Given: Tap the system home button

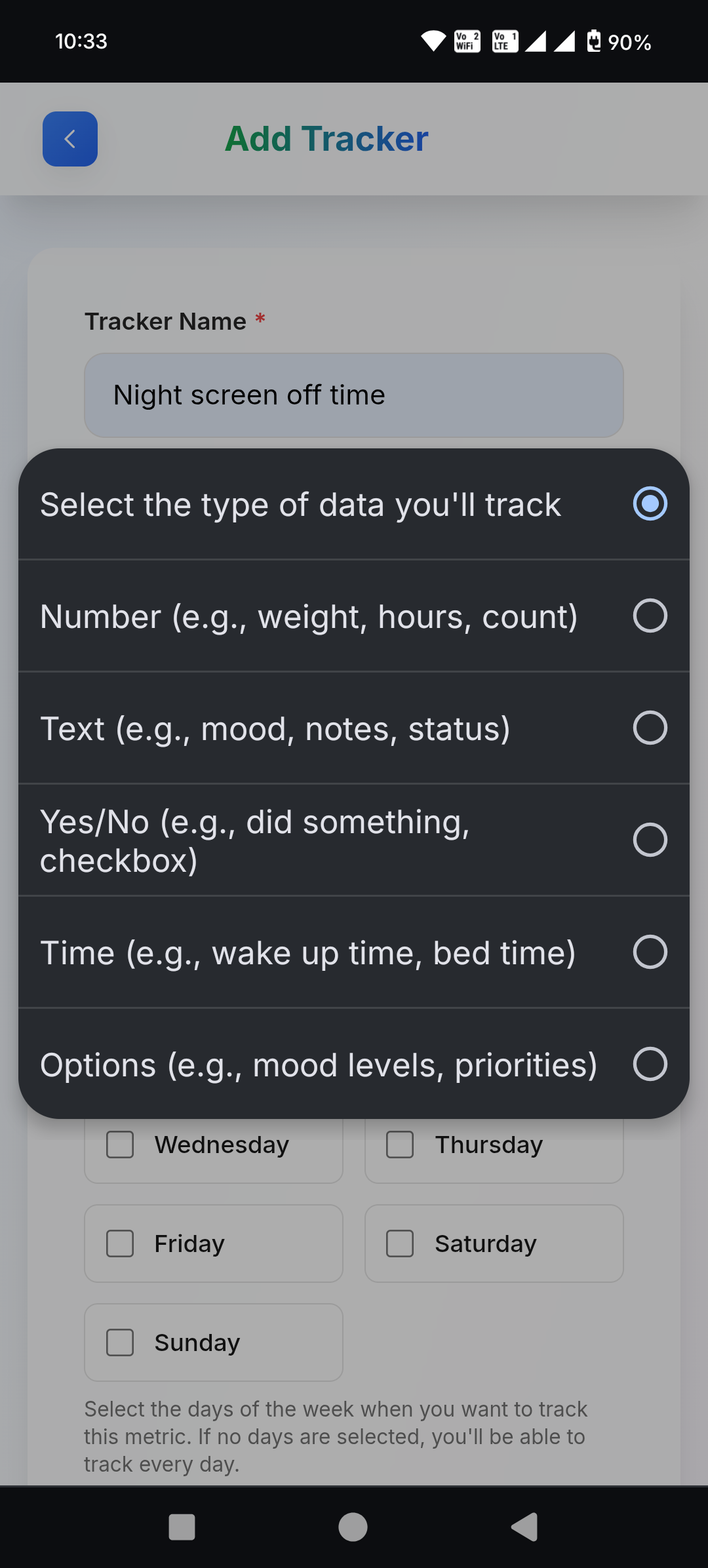Looking at the screenshot, I should [353, 1527].
